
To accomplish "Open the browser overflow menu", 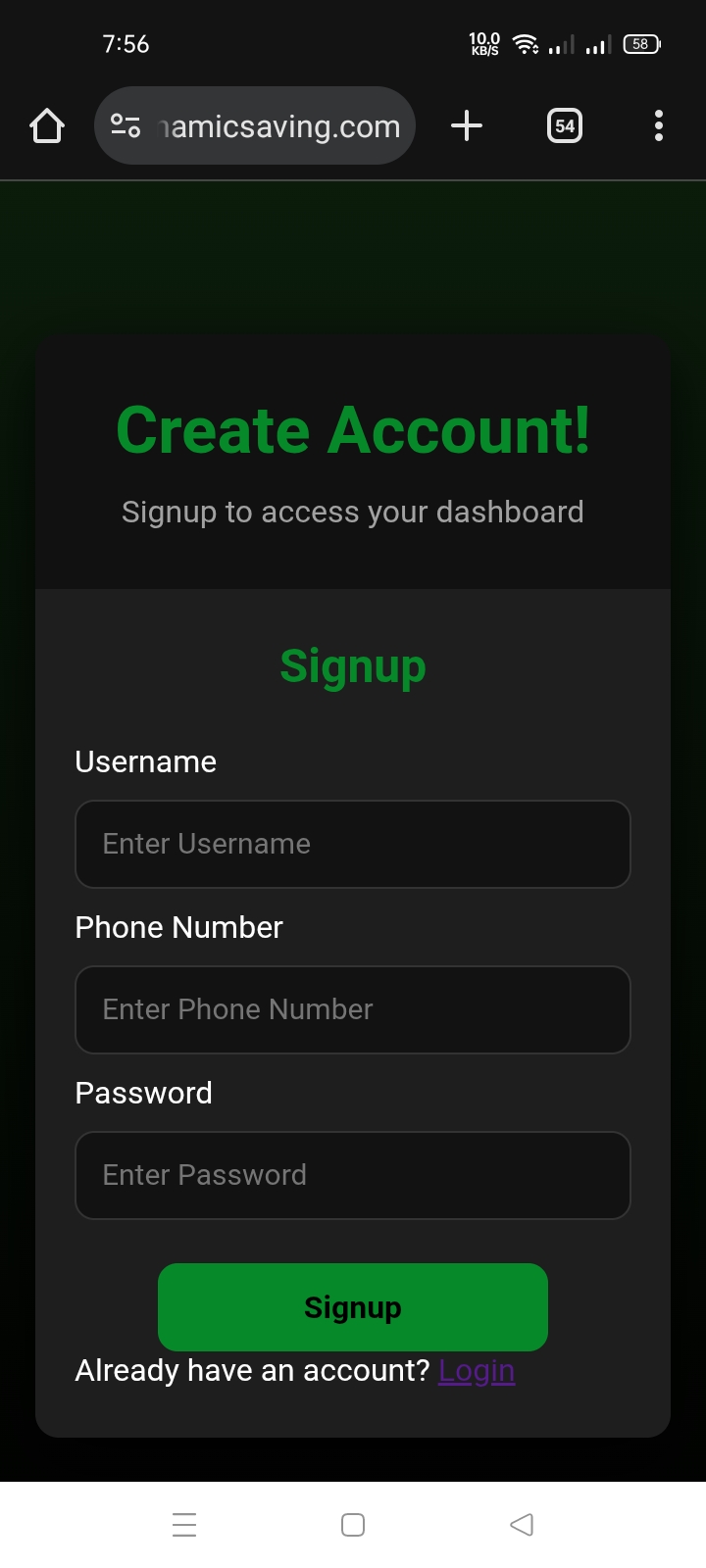I will coord(658,126).
